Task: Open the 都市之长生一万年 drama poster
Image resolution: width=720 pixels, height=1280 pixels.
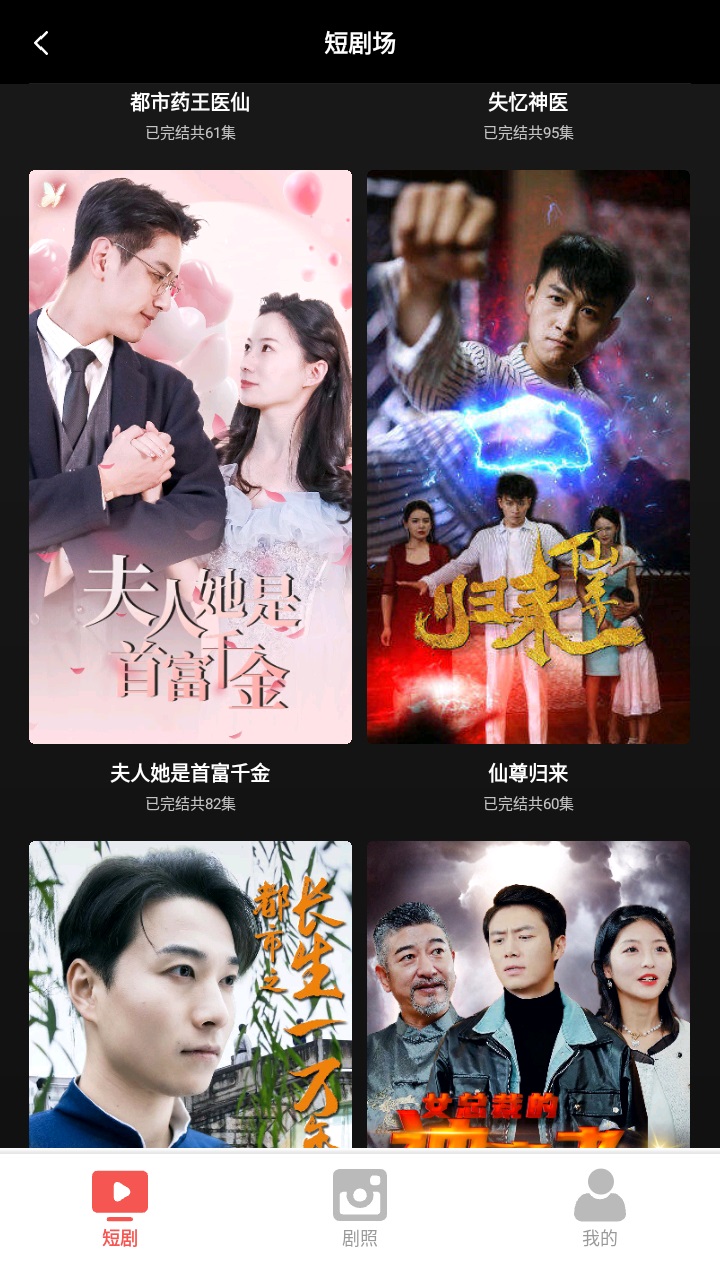Action: (x=190, y=994)
